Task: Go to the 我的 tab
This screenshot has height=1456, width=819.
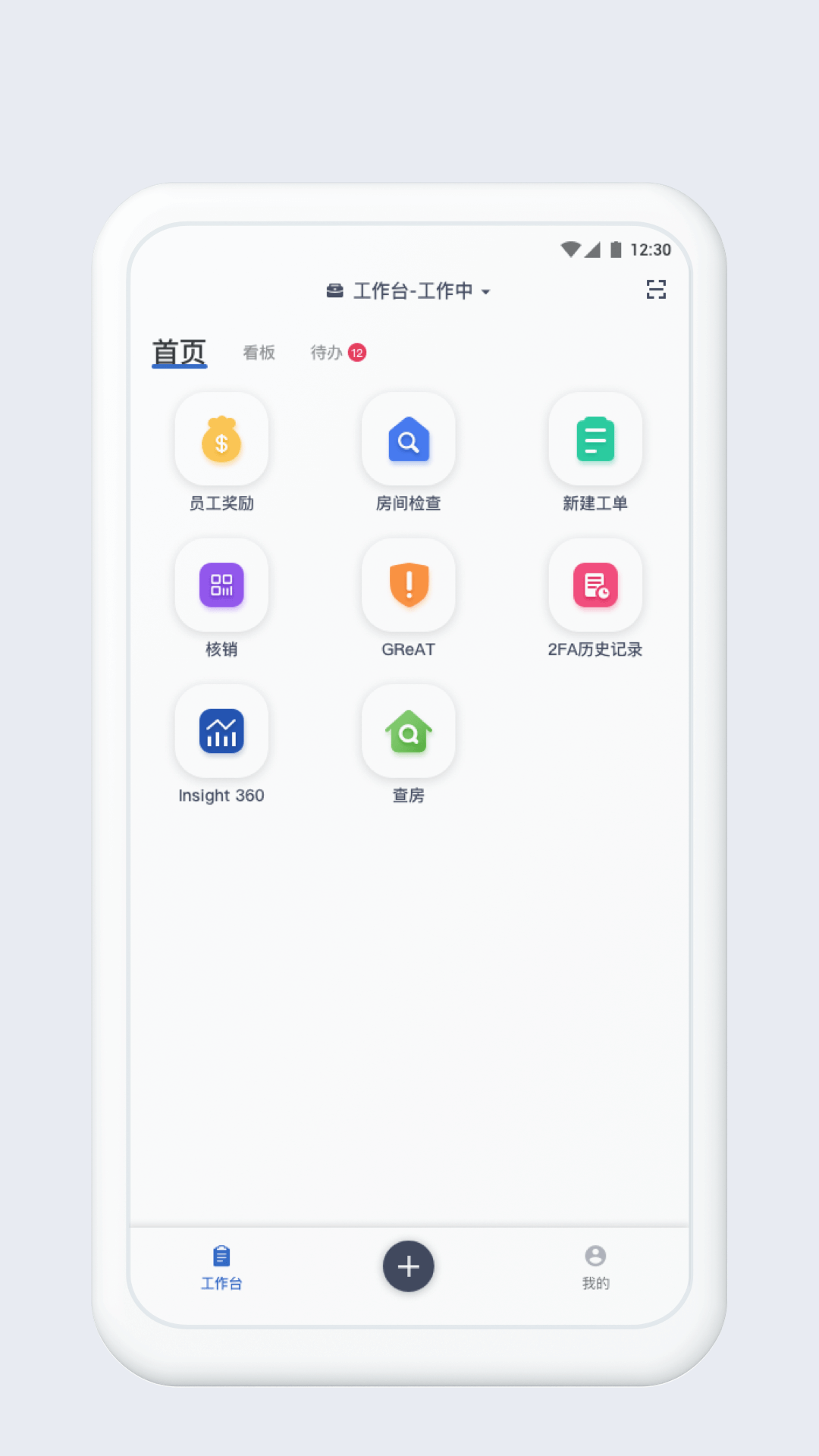Action: click(595, 1267)
